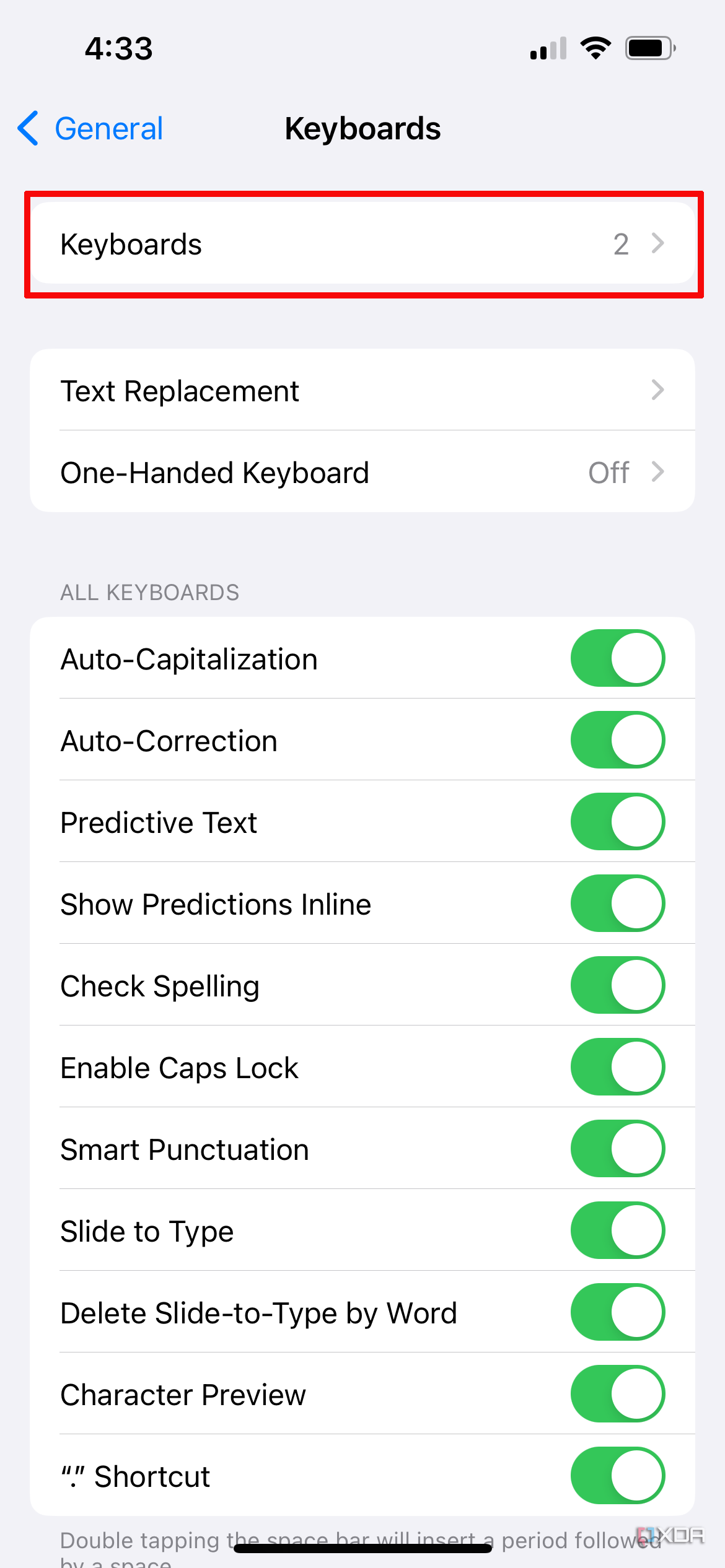
Task: Expand the Keyboards row chevron
Action: pyautogui.click(x=657, y=243)
